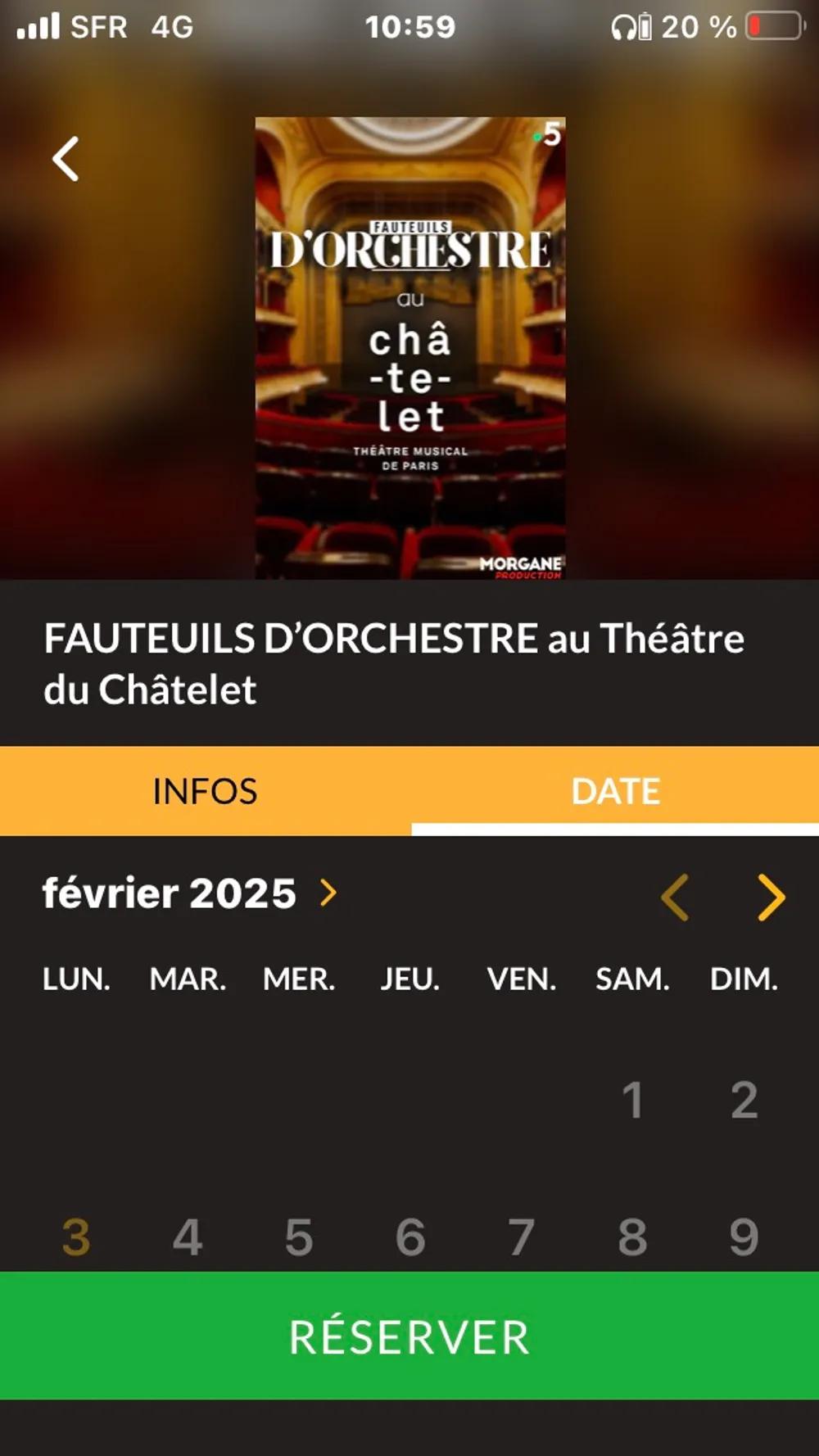819x1456 pixels.
Task: Pick day 6 in the calendar
Action: 410,1237
